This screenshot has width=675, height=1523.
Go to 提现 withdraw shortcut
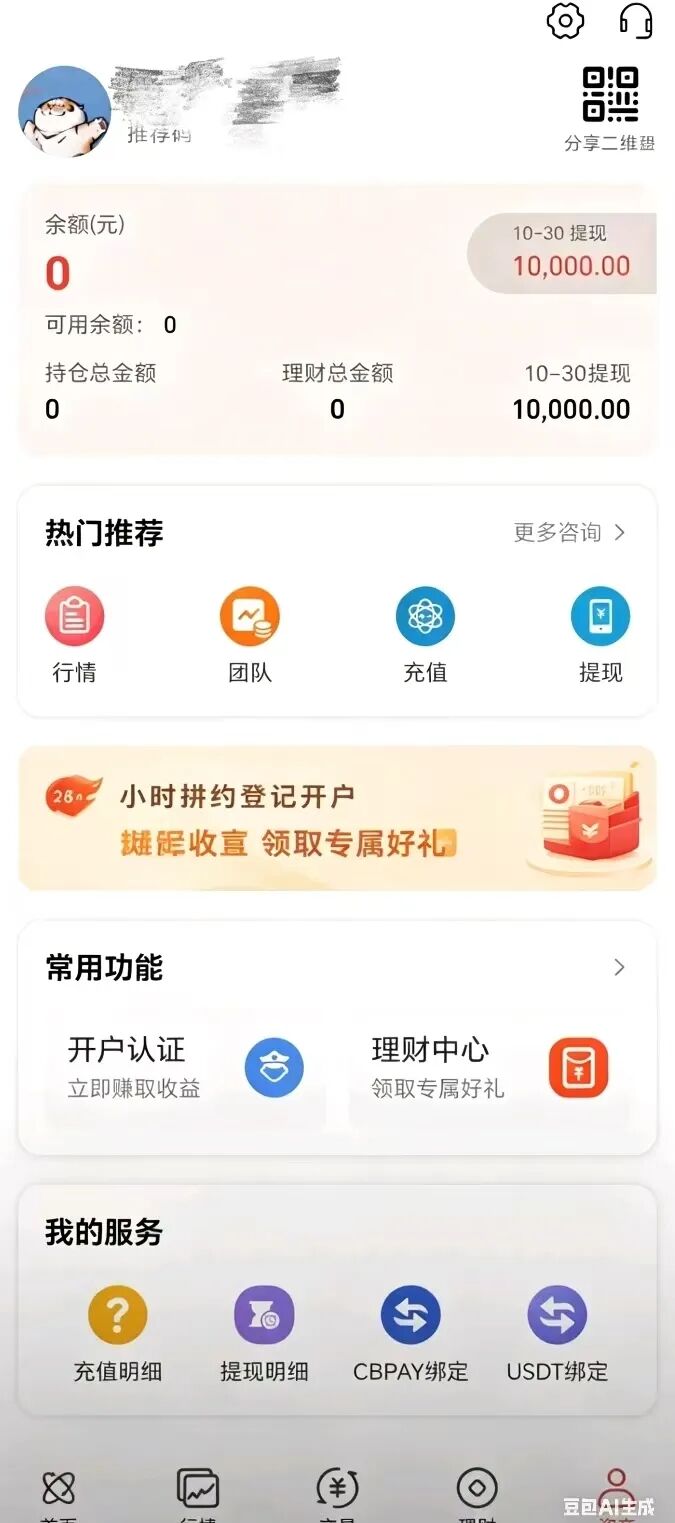(x=600, y=634)
